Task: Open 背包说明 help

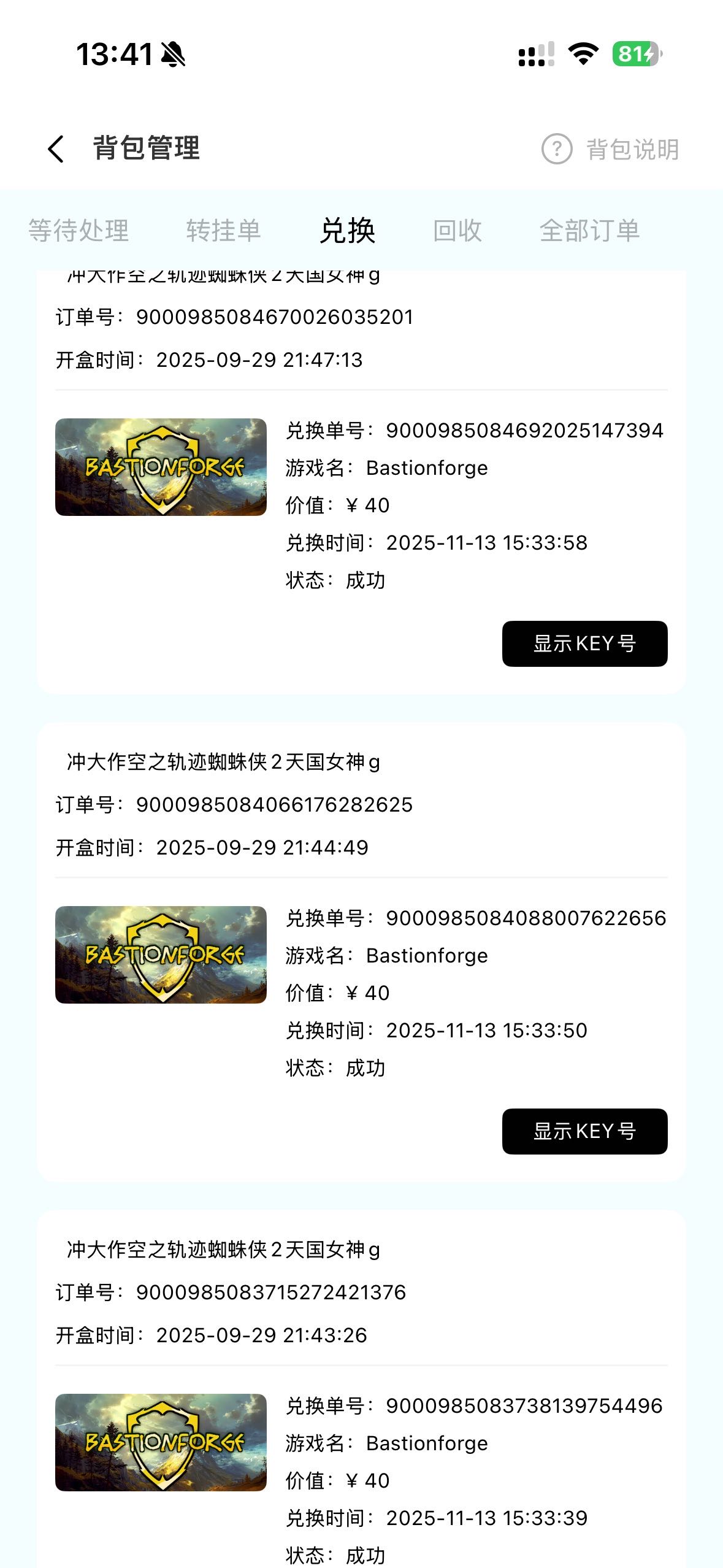Action: (610, 149)
